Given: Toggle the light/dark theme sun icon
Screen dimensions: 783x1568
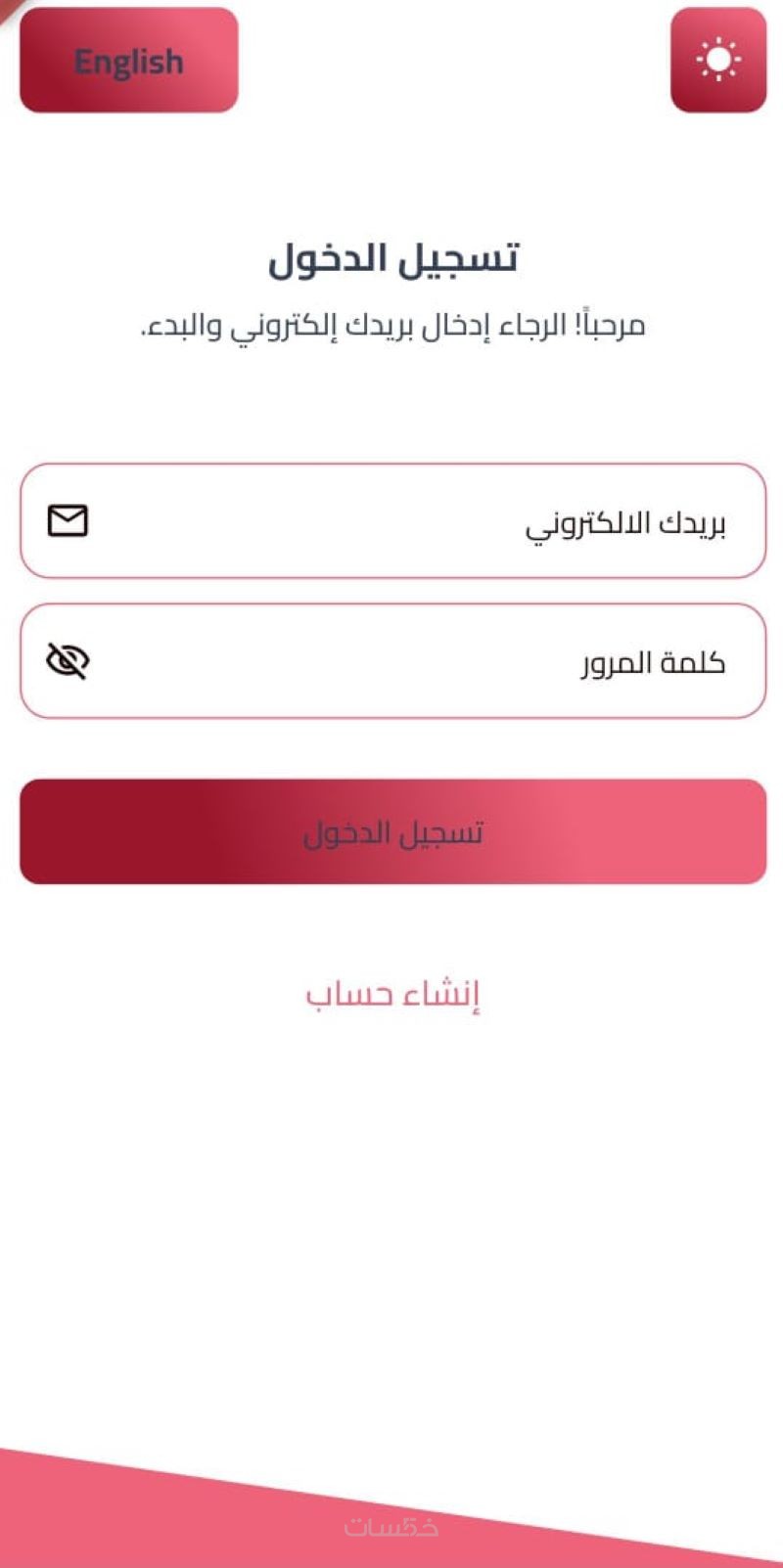Looking at the screenshot, I should click(718, 61).
